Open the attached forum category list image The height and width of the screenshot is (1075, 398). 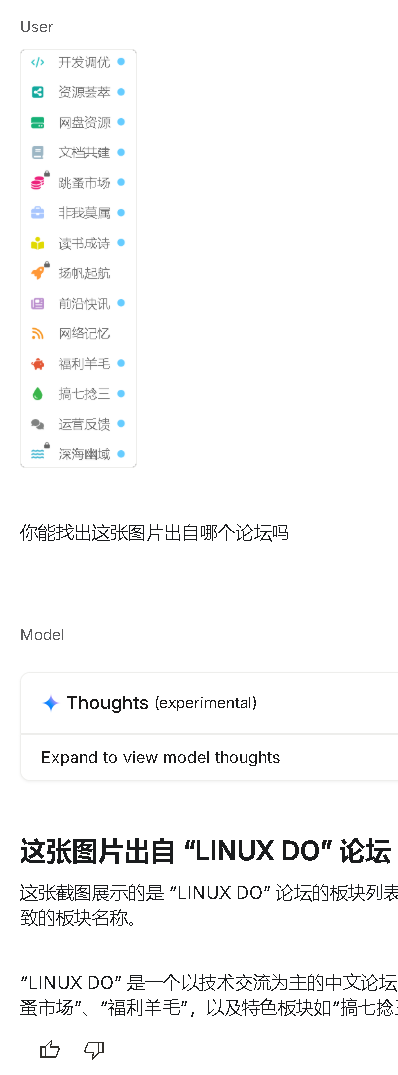[78, 258]
